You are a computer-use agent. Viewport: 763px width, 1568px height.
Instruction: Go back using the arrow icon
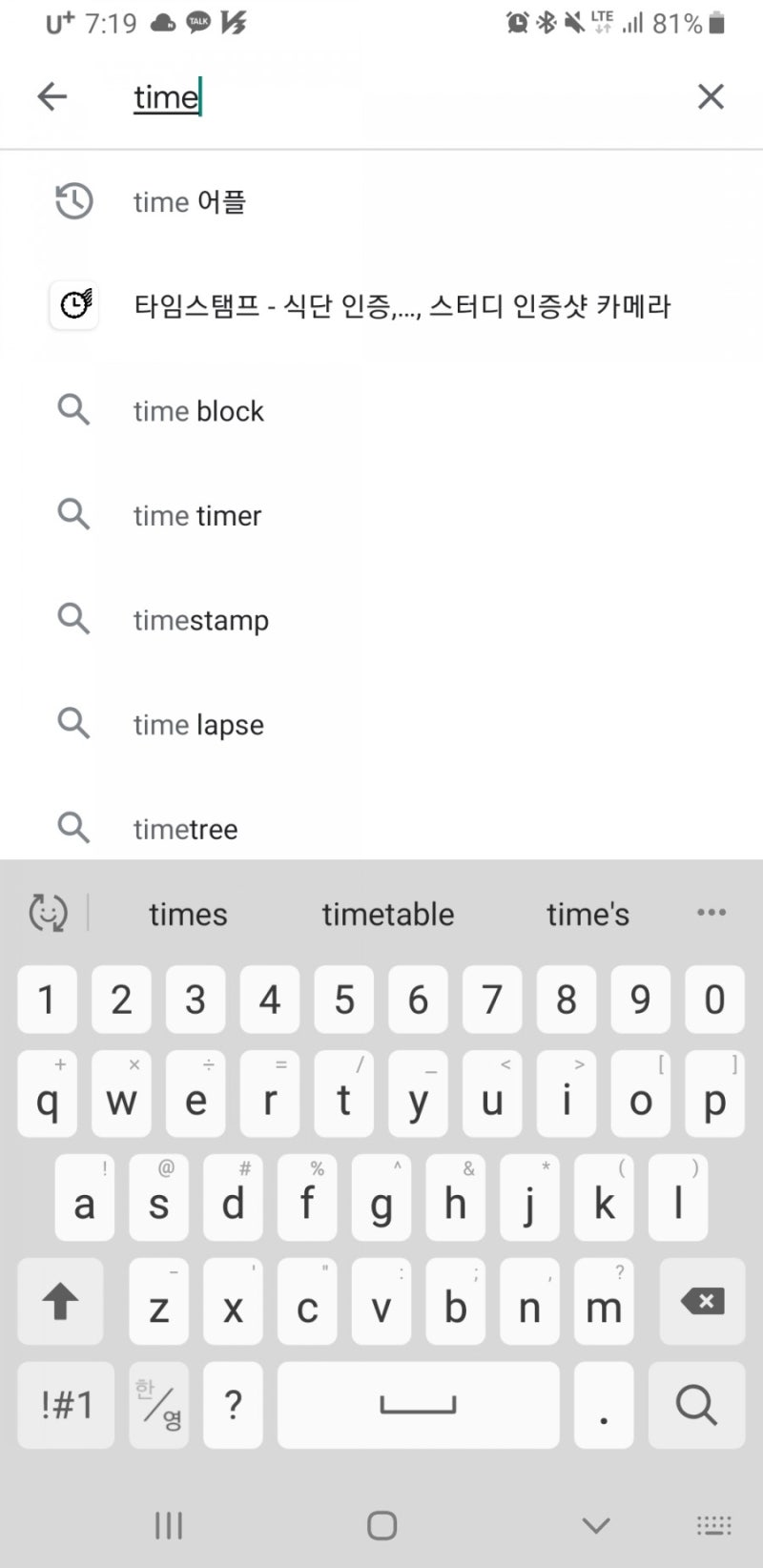pos(52,96)
